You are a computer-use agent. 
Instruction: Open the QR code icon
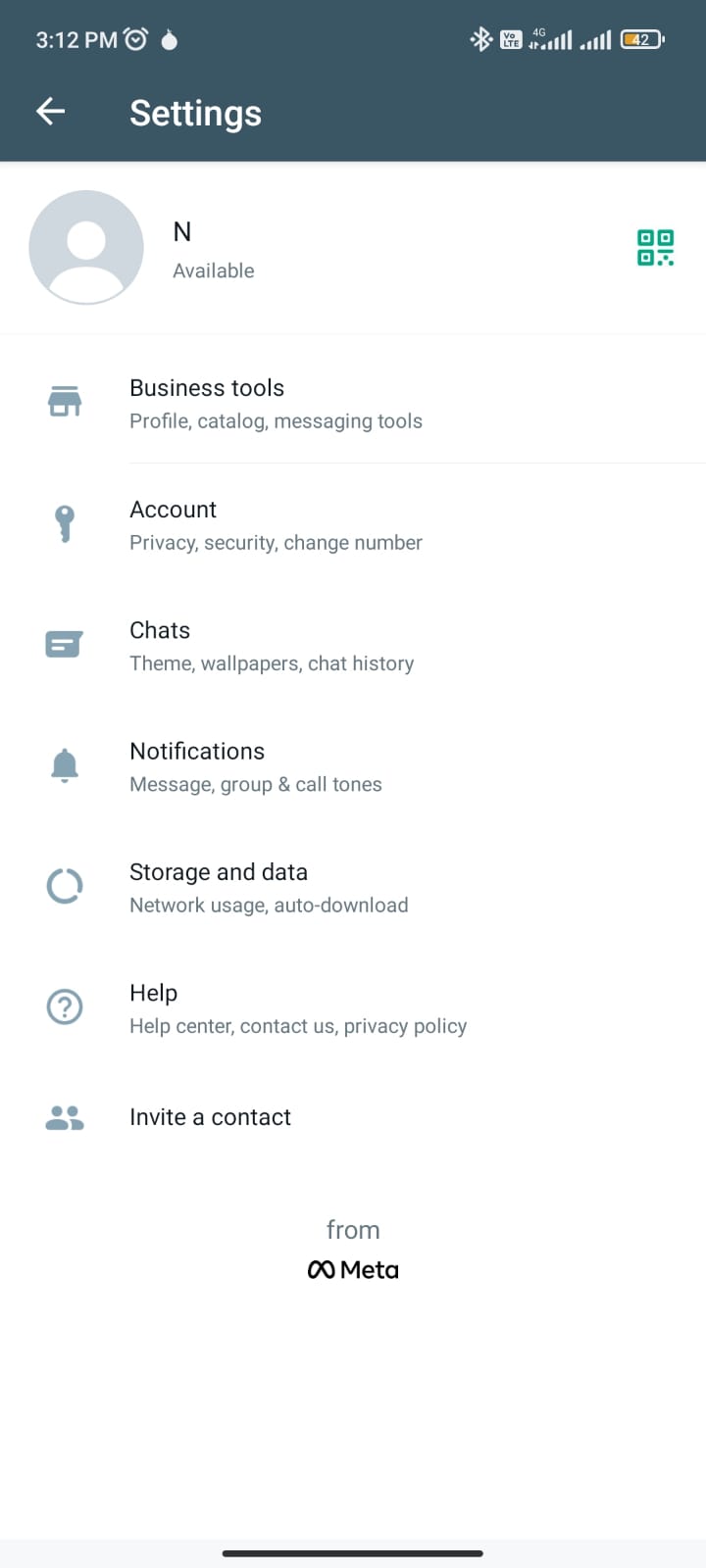click(x=655, y=248)
